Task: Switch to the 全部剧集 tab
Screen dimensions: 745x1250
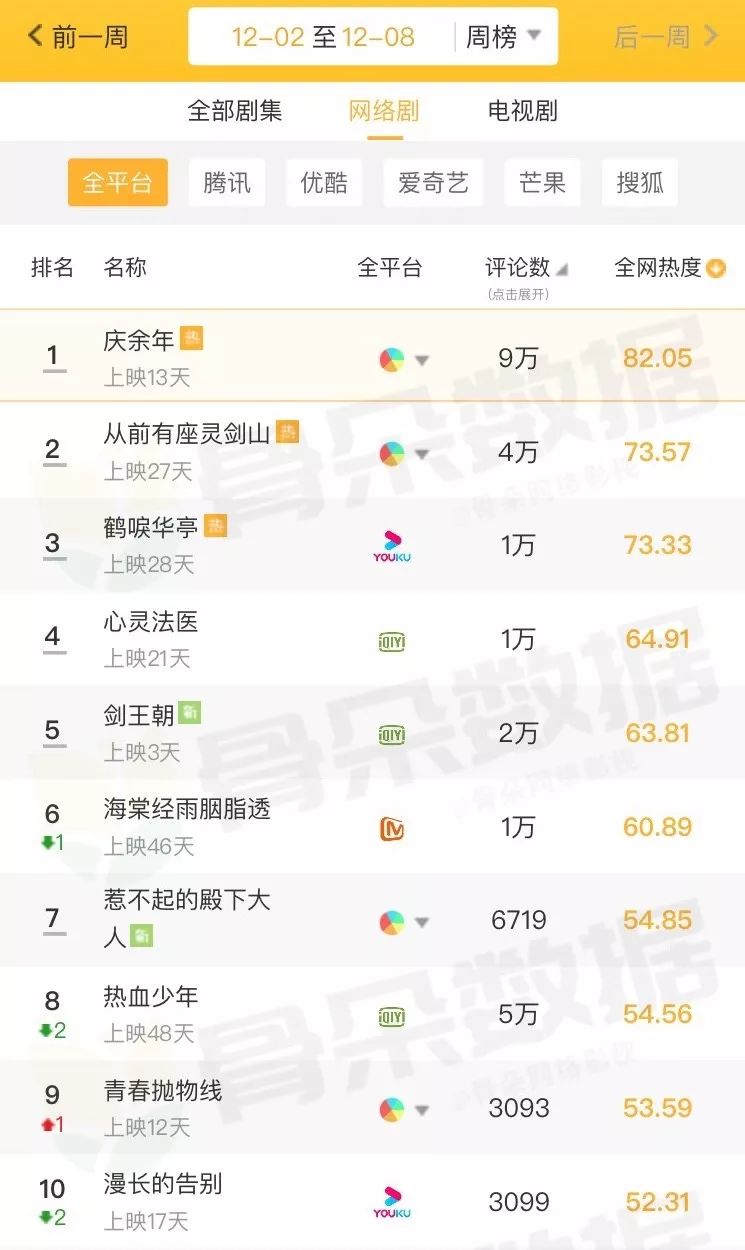Action: coord(235,111)
